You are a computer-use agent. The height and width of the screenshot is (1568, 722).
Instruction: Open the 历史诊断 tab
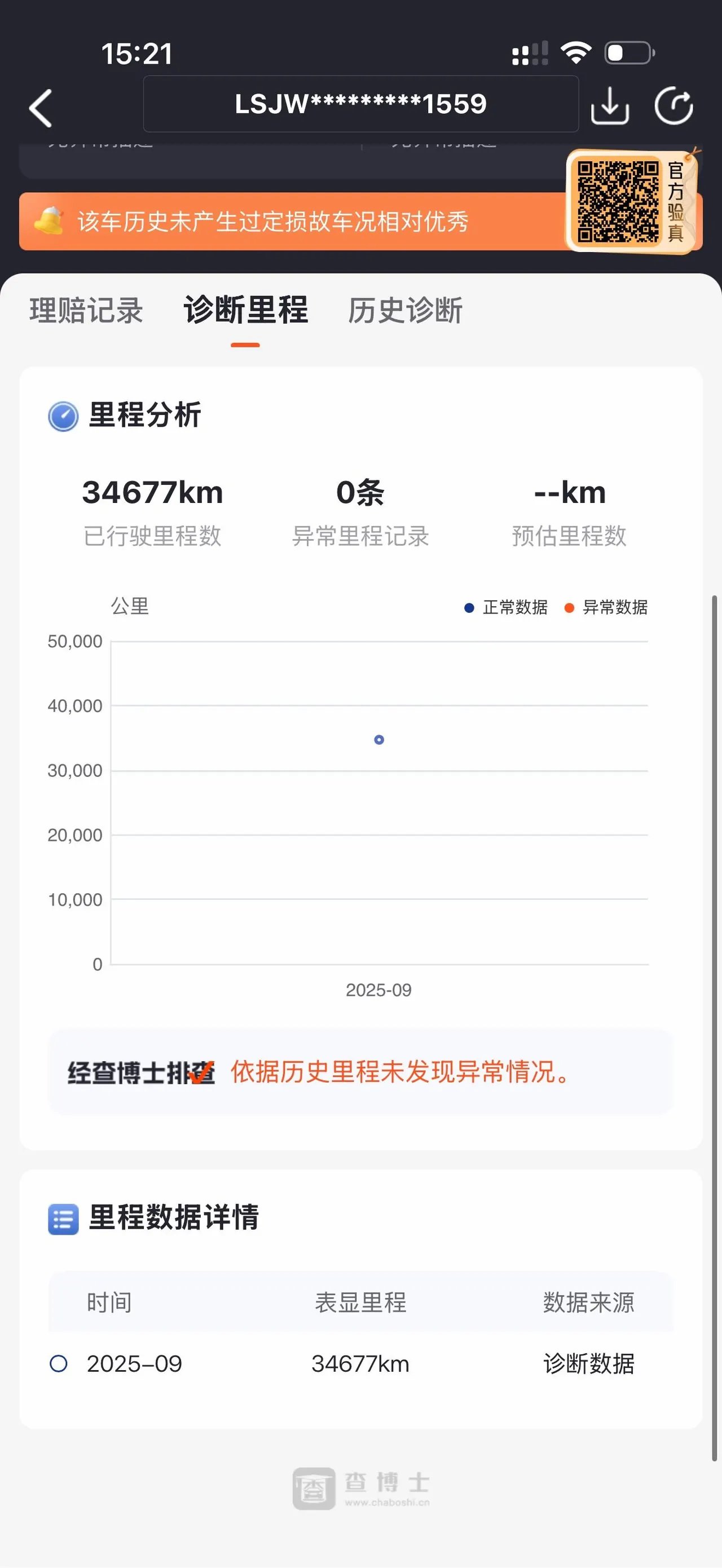406,311
